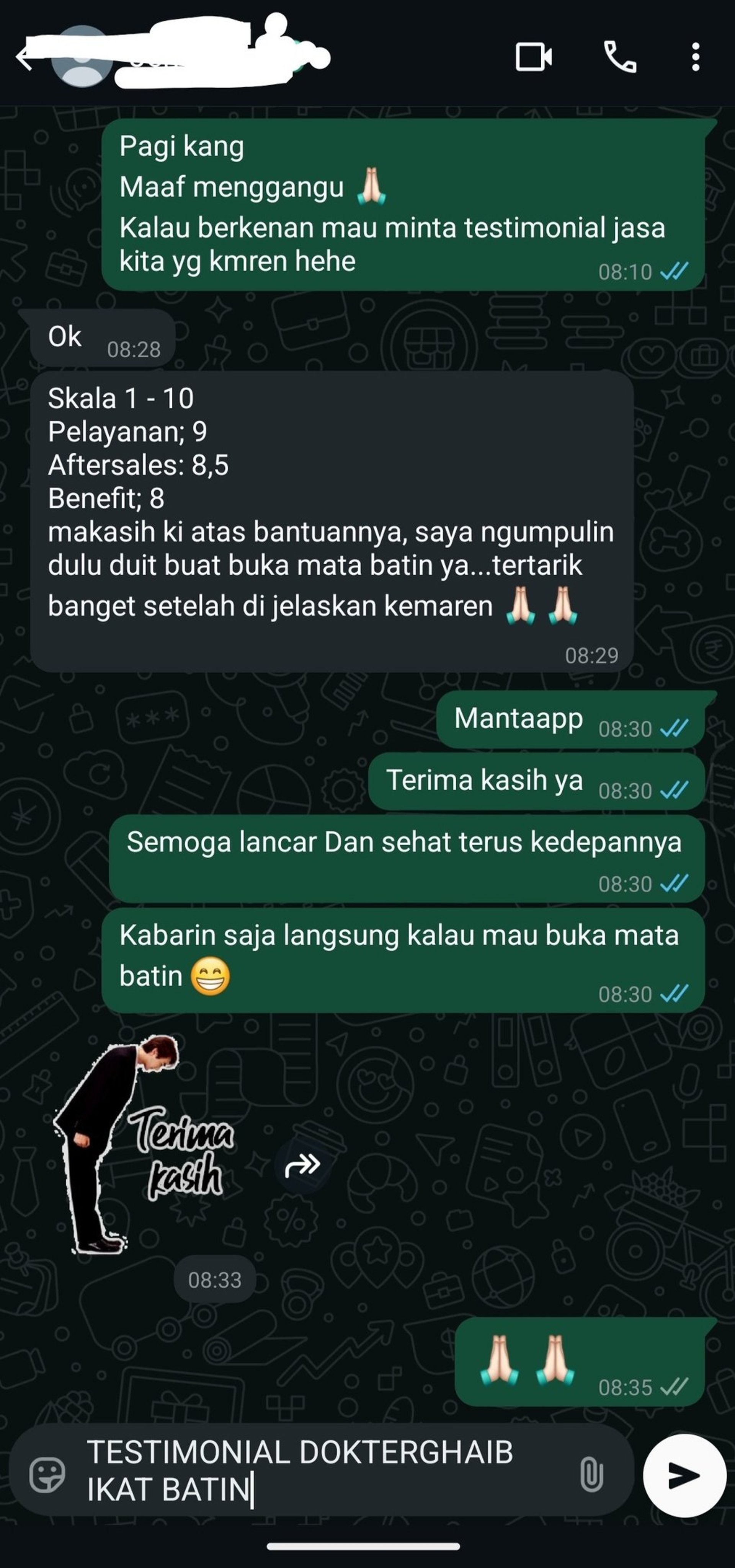Open the overflow menu
The height and width of the screenshot is (1568, 735).
(696, 57)
